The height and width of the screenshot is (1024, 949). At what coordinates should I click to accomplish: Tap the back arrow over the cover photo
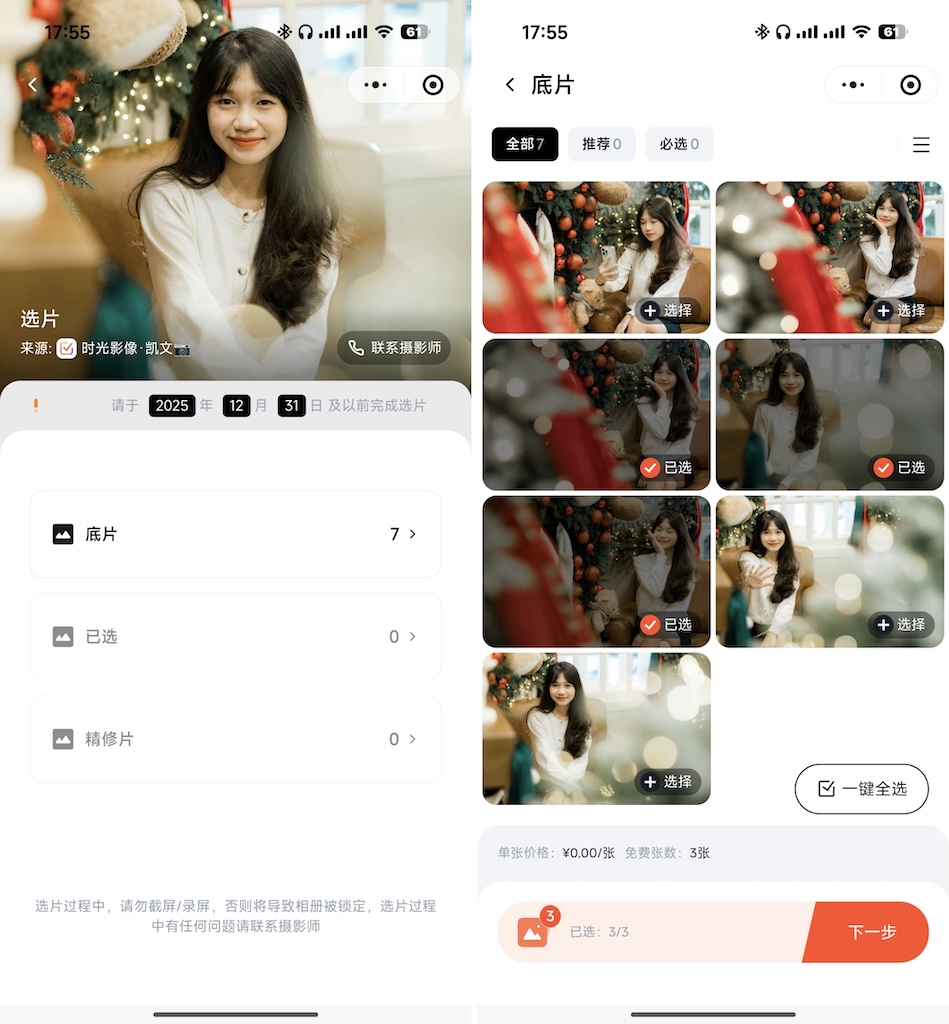coord(32,85)
